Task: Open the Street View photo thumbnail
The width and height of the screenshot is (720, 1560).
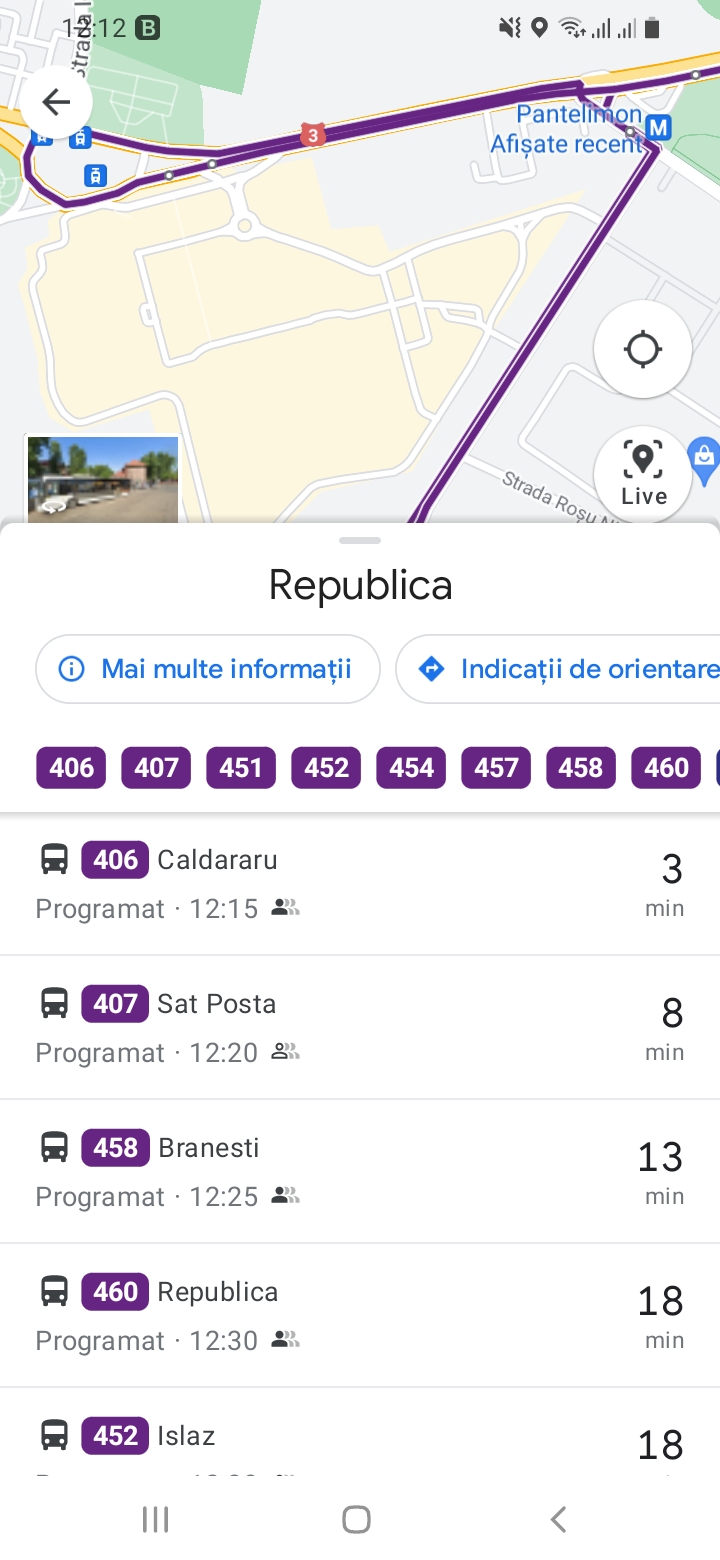Action: point(102,480)
